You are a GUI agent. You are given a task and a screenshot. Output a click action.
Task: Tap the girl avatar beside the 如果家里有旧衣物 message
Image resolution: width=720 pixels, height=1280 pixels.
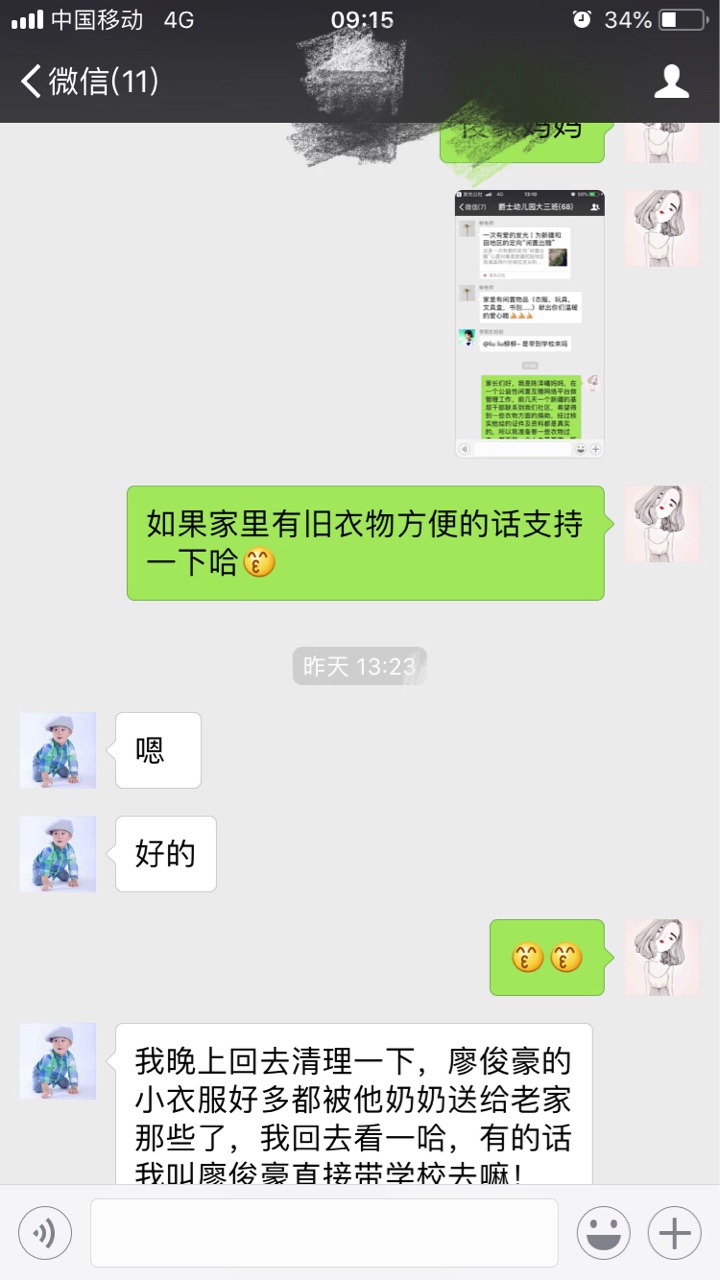click(x=662, y=524)
